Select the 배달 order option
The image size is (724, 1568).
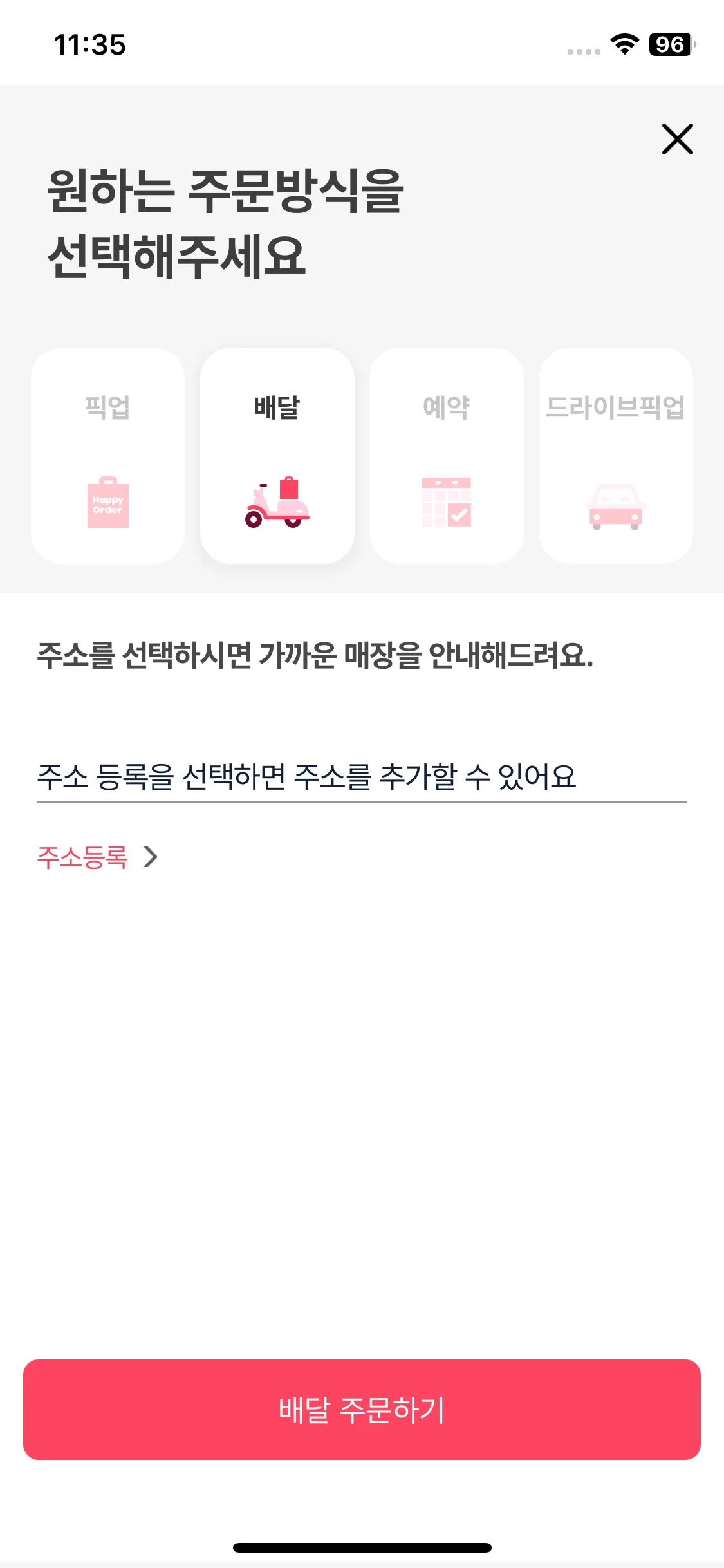[277, 456]
